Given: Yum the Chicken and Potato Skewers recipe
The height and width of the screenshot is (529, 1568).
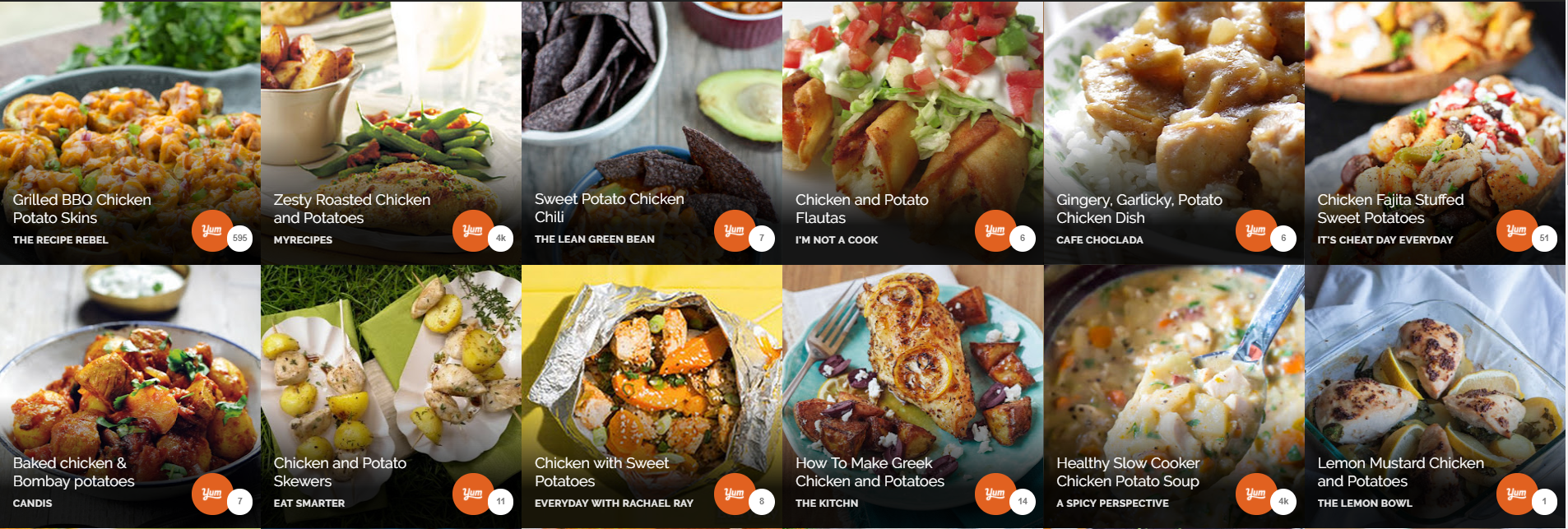Looking at the screenshot, I should tap(472, 494).
